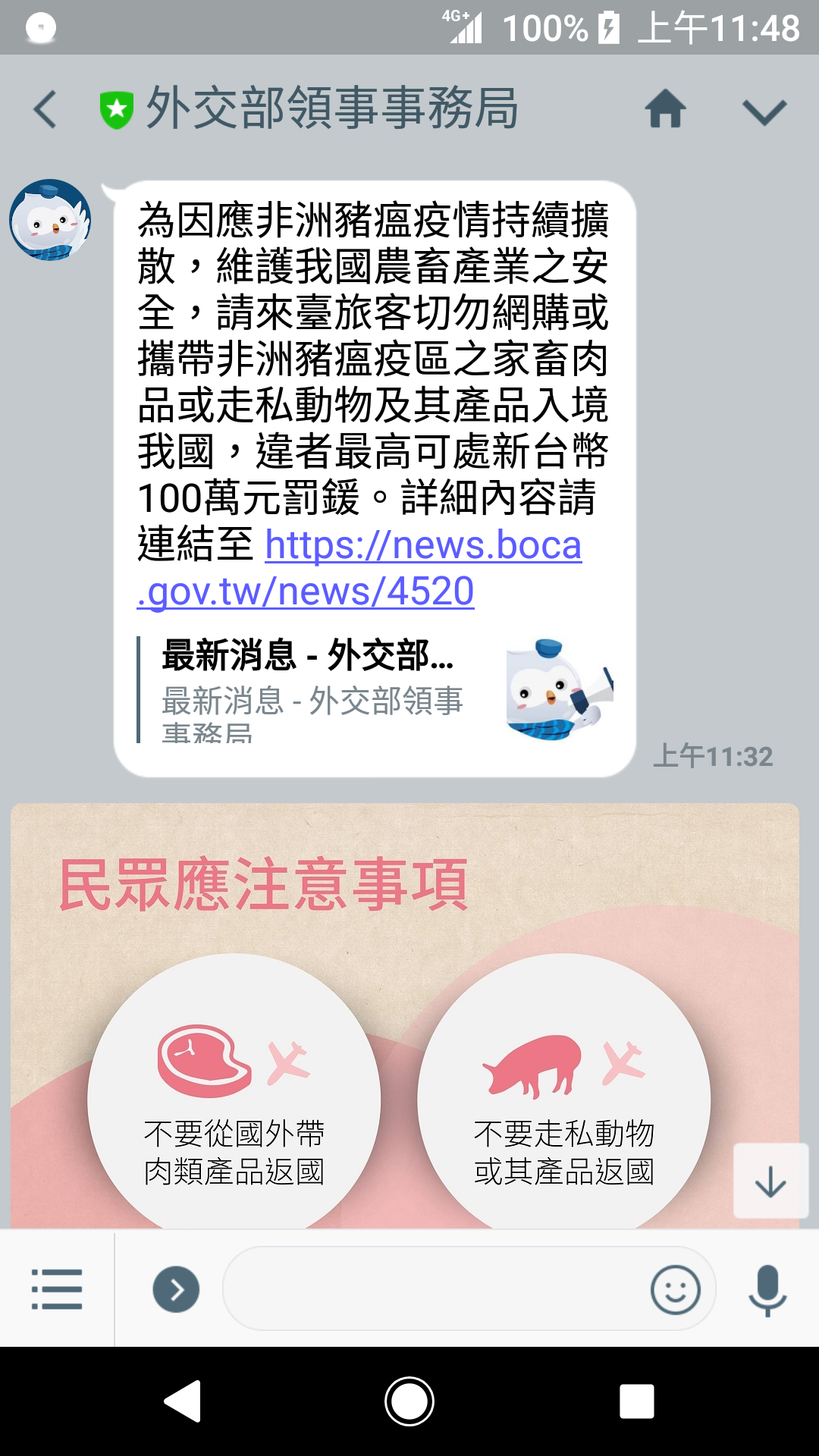Expand the chat options dropdown arrow
The height and width of the screenshot is (1456, 819).
(764, 111)
